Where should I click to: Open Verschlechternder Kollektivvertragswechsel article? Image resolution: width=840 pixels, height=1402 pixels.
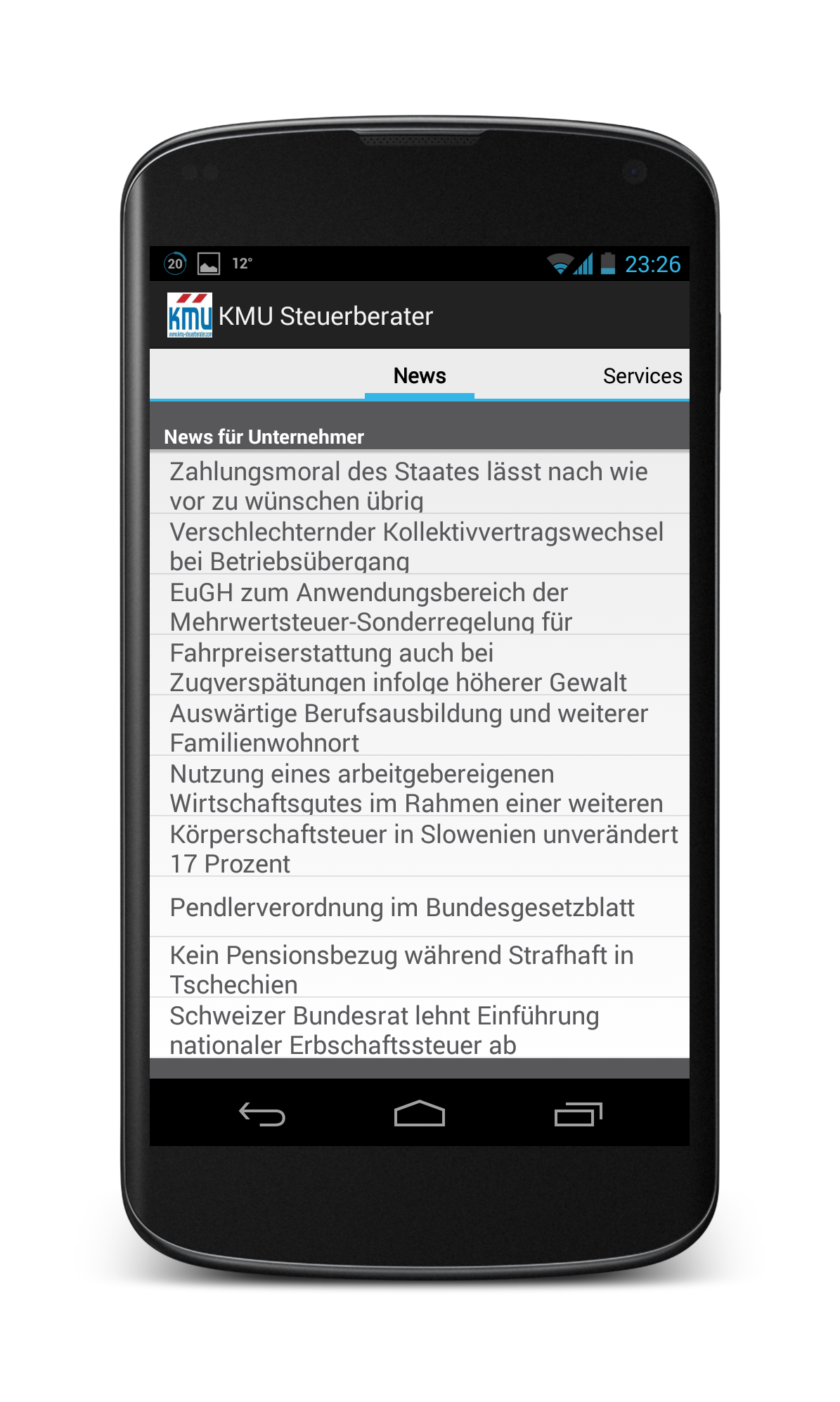click(420, 544)
